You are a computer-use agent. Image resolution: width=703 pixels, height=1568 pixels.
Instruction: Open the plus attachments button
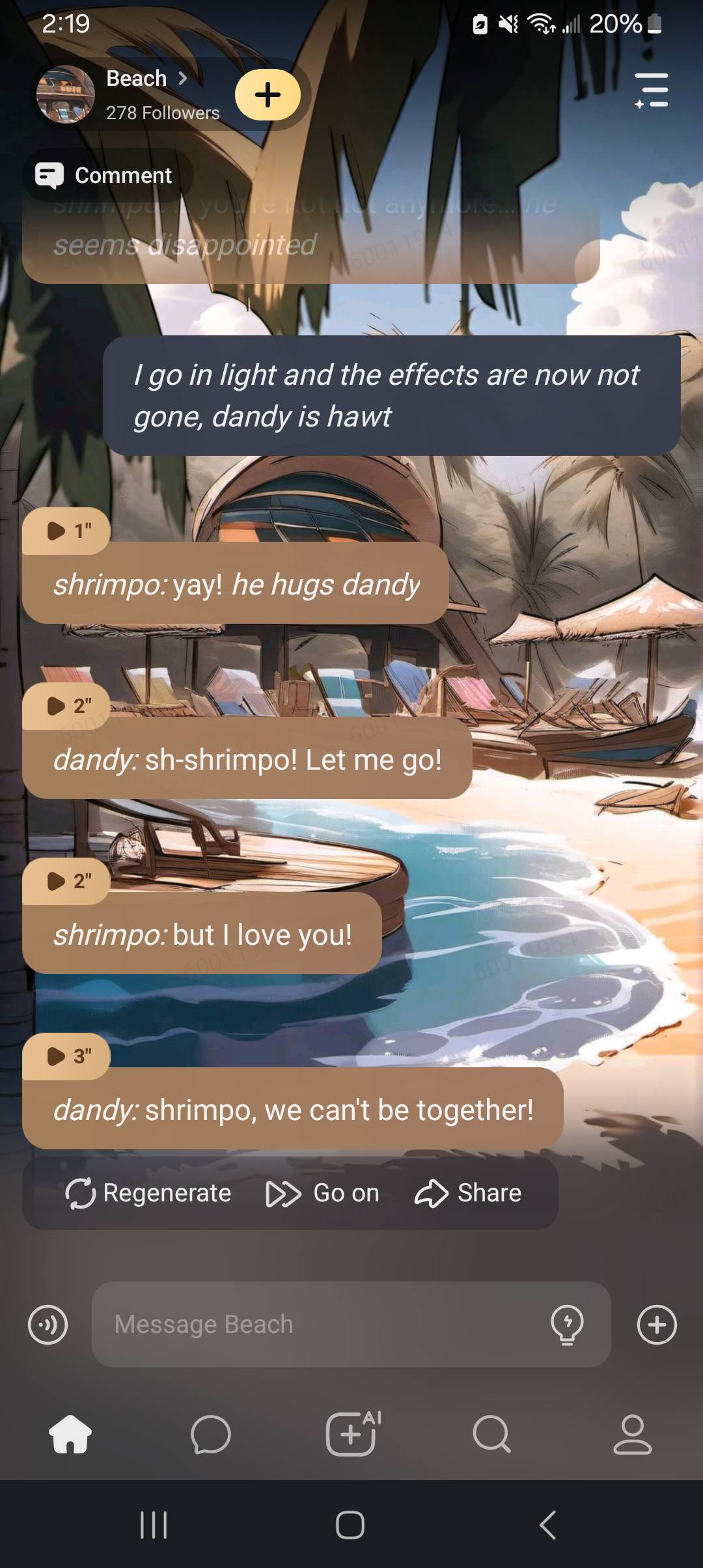point(657,1324)
